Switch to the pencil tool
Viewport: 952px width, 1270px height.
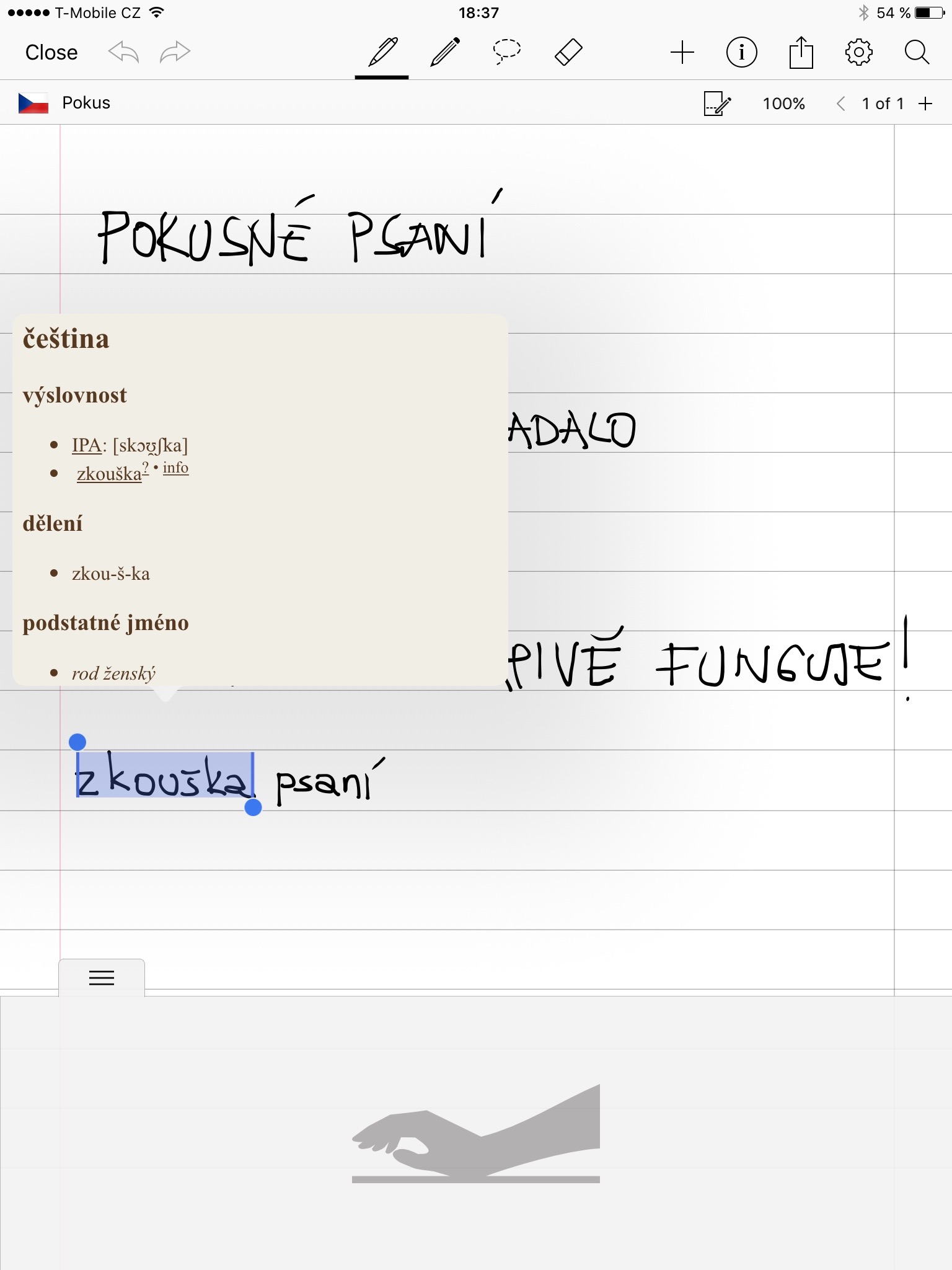click(x=445, y=53)
